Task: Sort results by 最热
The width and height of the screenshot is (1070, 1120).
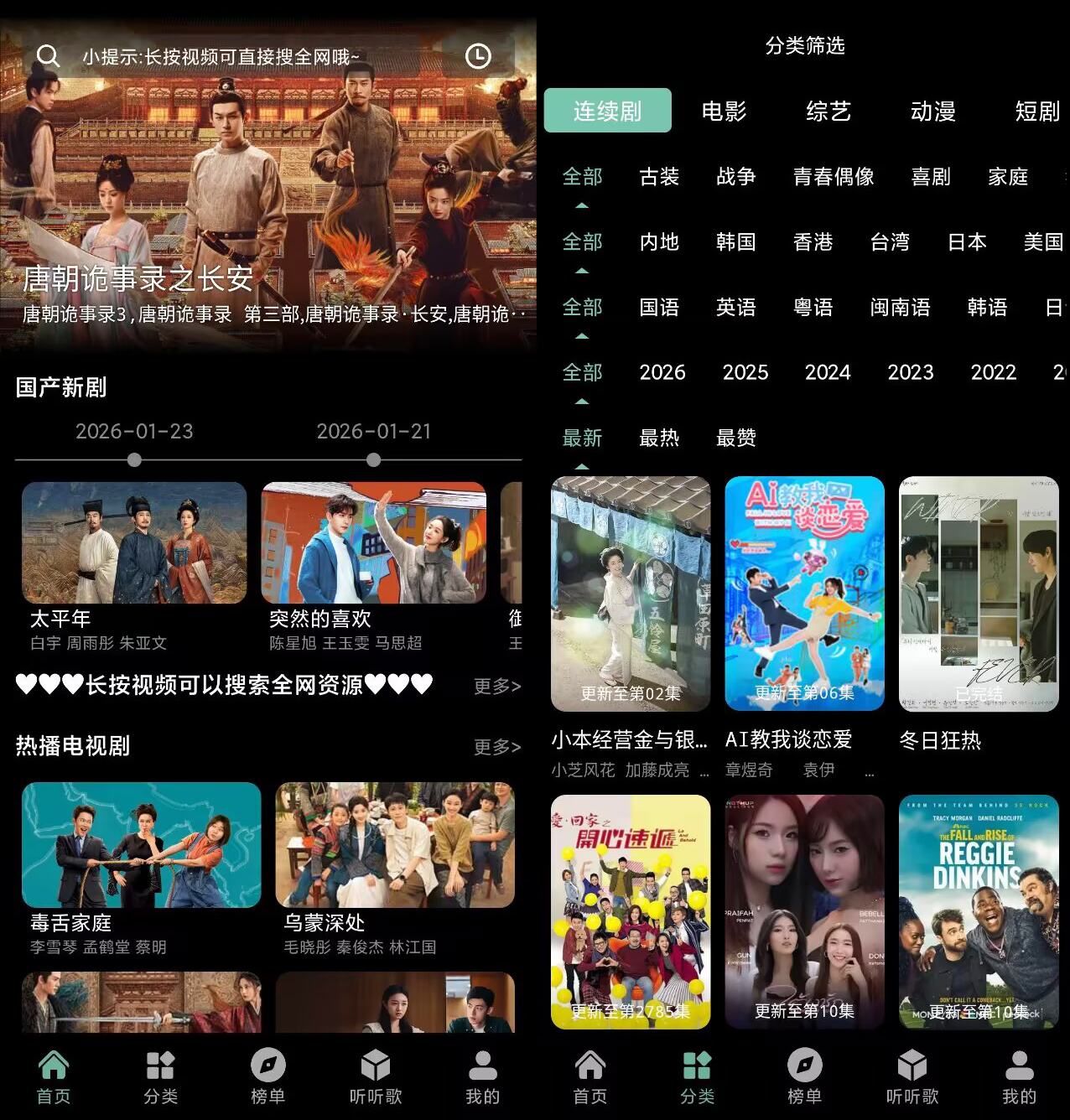Action: 659,438
